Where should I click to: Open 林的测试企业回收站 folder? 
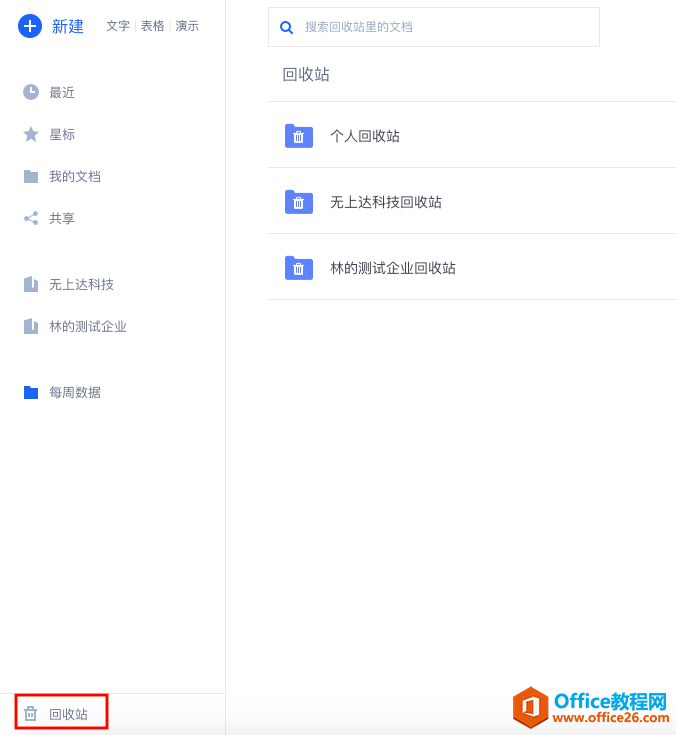pyautogui.click(x=392, y=268)
